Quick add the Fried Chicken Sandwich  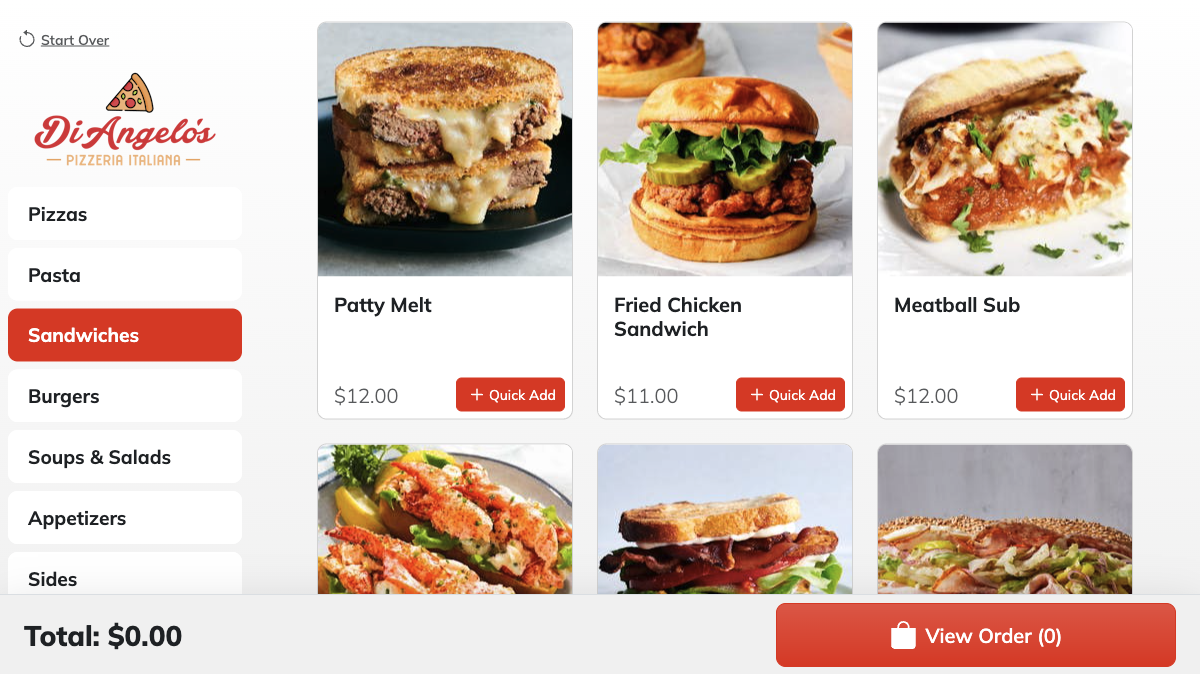click(790, 395)
